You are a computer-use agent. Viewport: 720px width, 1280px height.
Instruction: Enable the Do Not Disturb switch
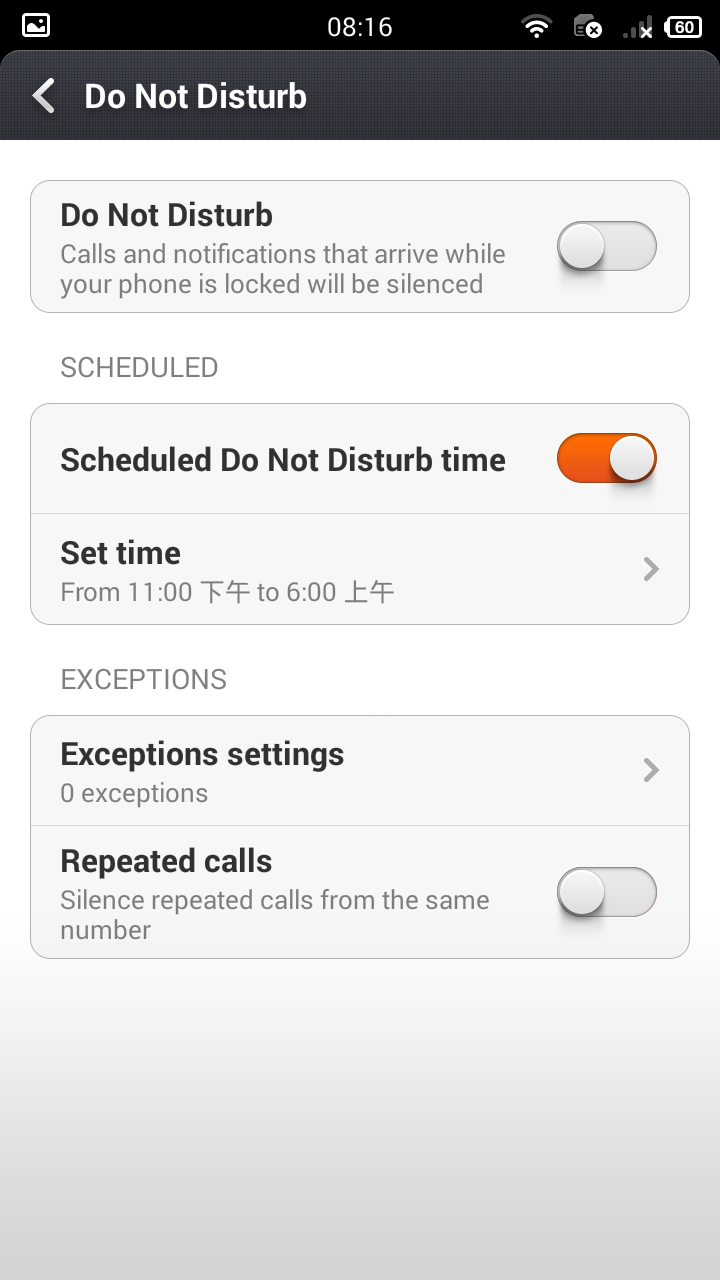tap(607, 246)
